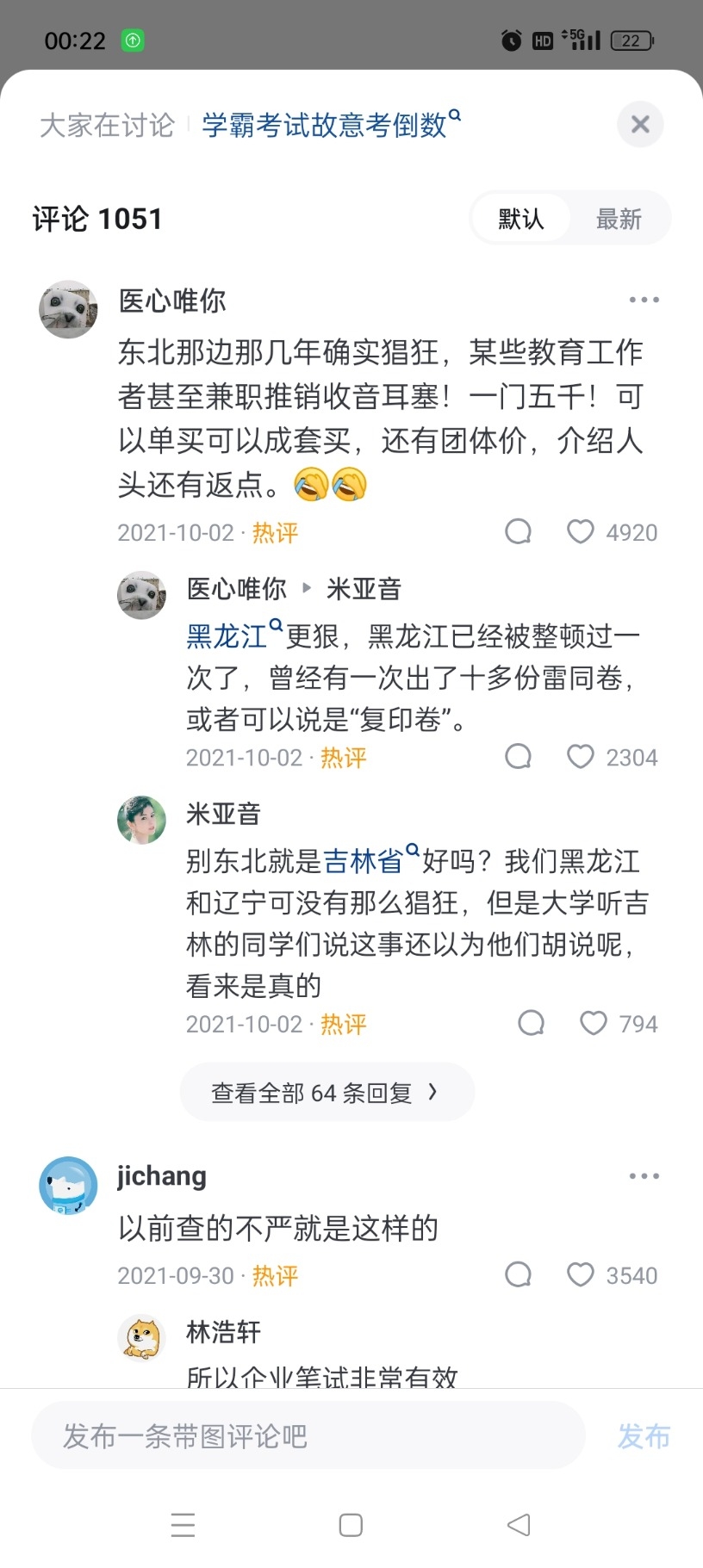Open more options for jichang's comment
The width and height of the screenshot is (703, 1568).
pos(644,1176)
